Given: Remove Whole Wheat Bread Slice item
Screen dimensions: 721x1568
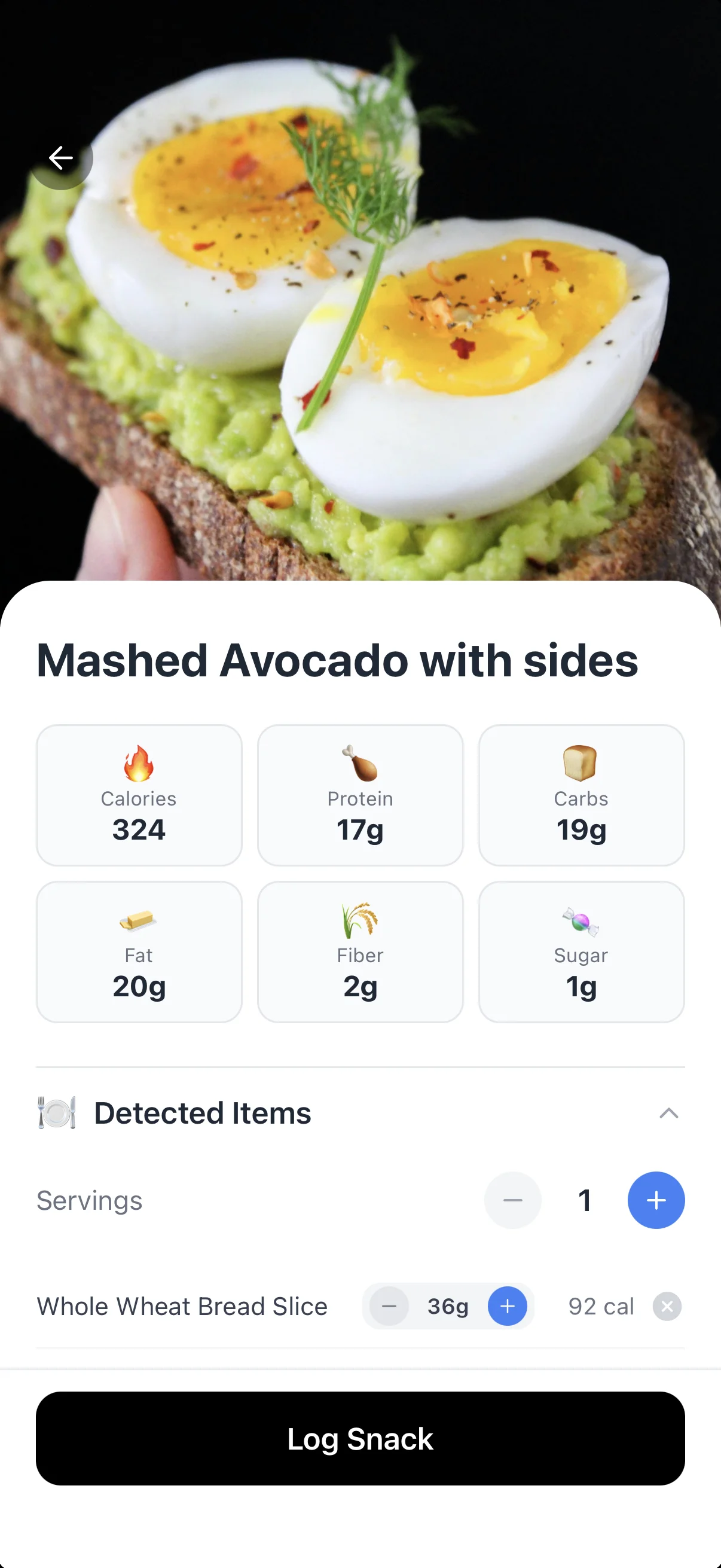Looking at the screenshot, I should pyautogui.click(x=667, y=1306).
